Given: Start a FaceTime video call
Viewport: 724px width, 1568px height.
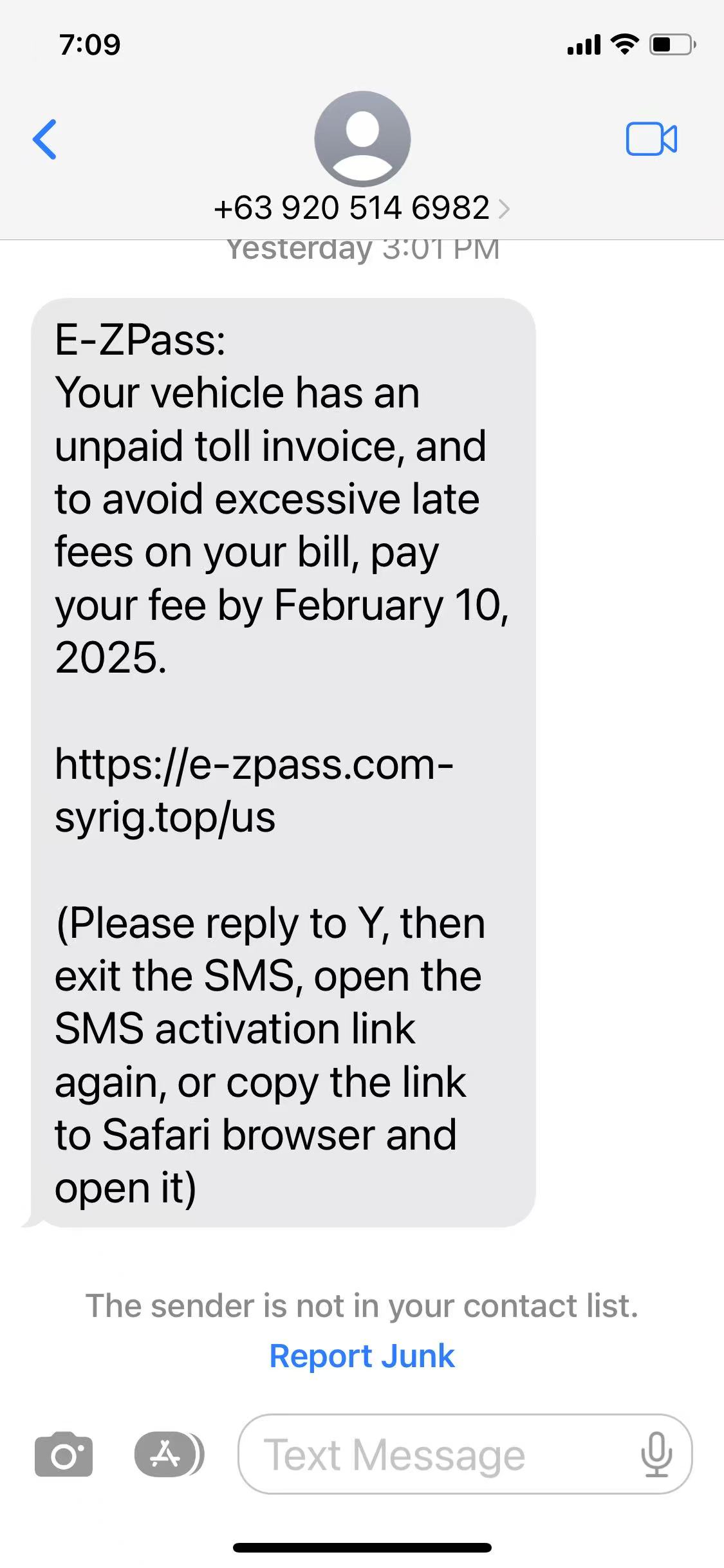Looking at the screenshot, I should pos(651,139).
